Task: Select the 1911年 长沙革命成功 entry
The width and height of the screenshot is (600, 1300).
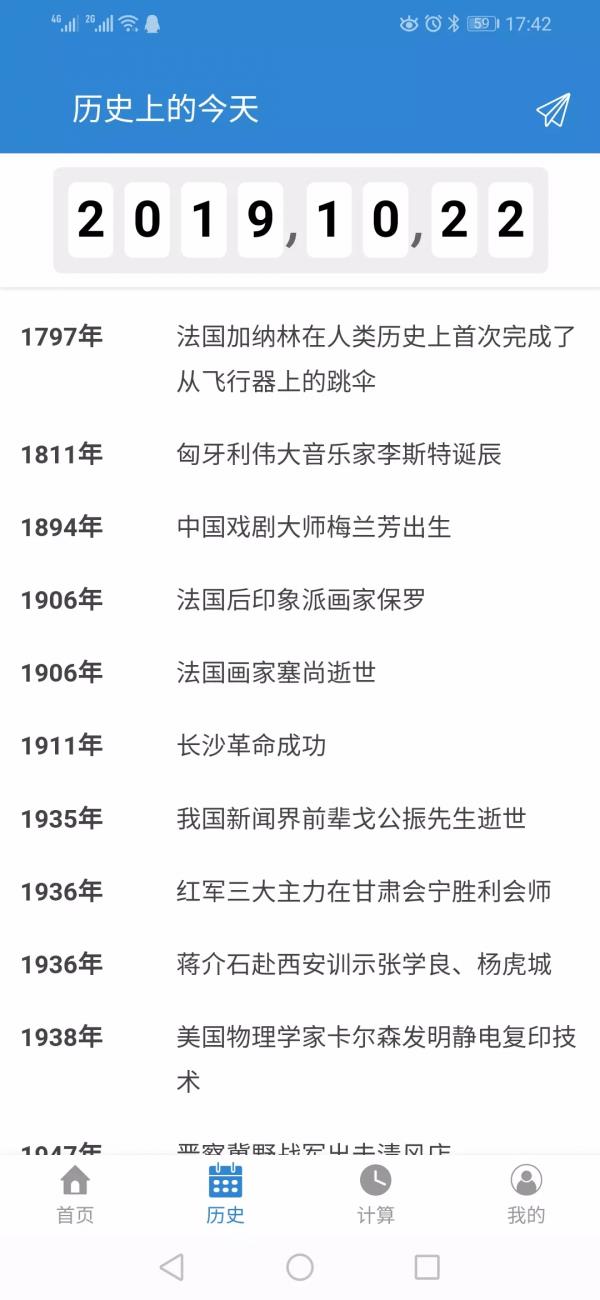Action: (x=300, y=745)
